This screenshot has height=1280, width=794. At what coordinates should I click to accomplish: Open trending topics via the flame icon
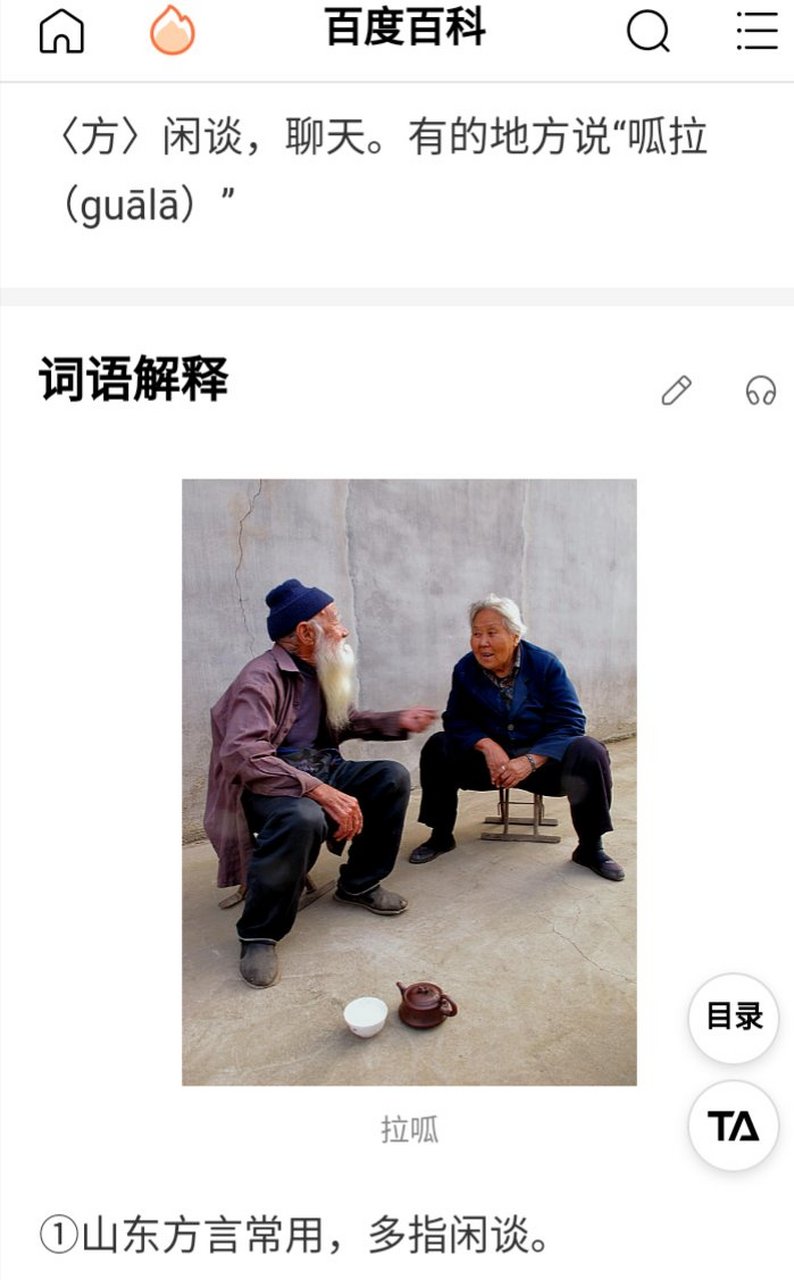[x=173, y=32]
